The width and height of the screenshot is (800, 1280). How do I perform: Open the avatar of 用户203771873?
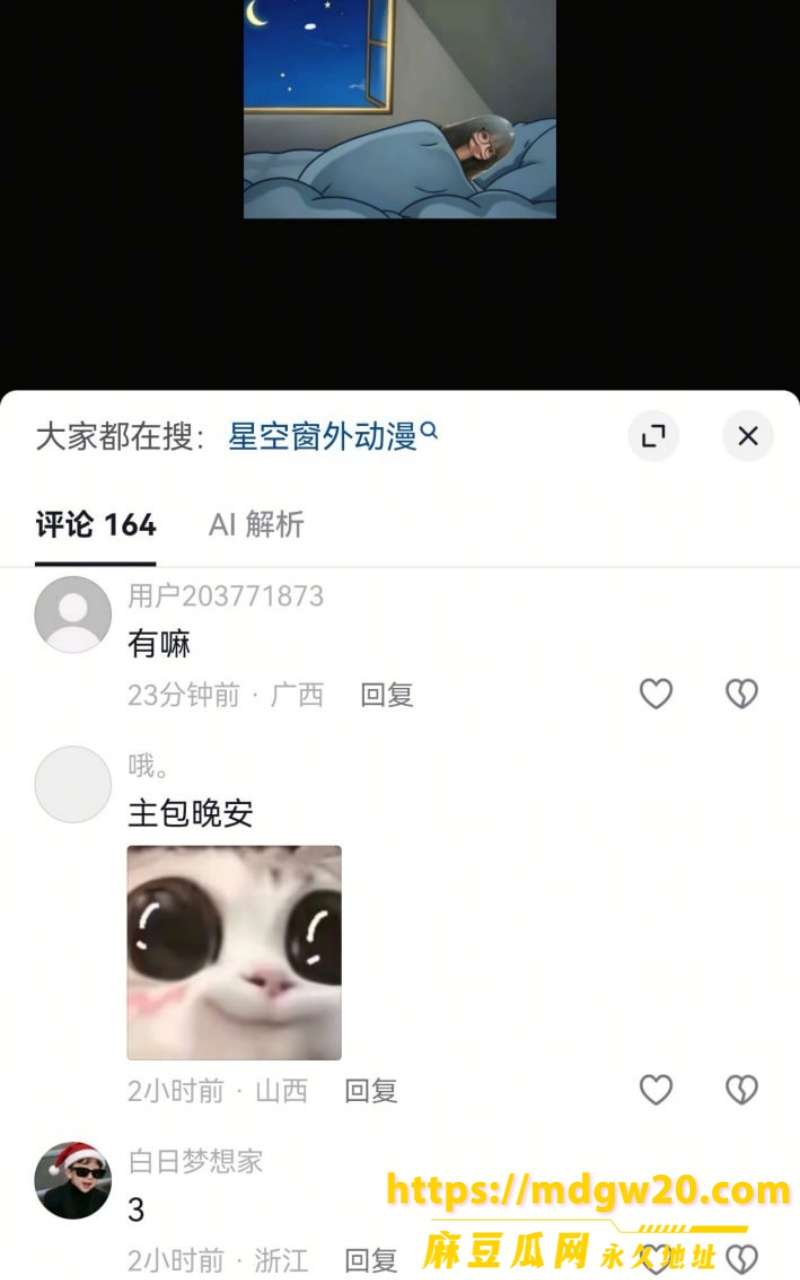click(x=73, y=614)
